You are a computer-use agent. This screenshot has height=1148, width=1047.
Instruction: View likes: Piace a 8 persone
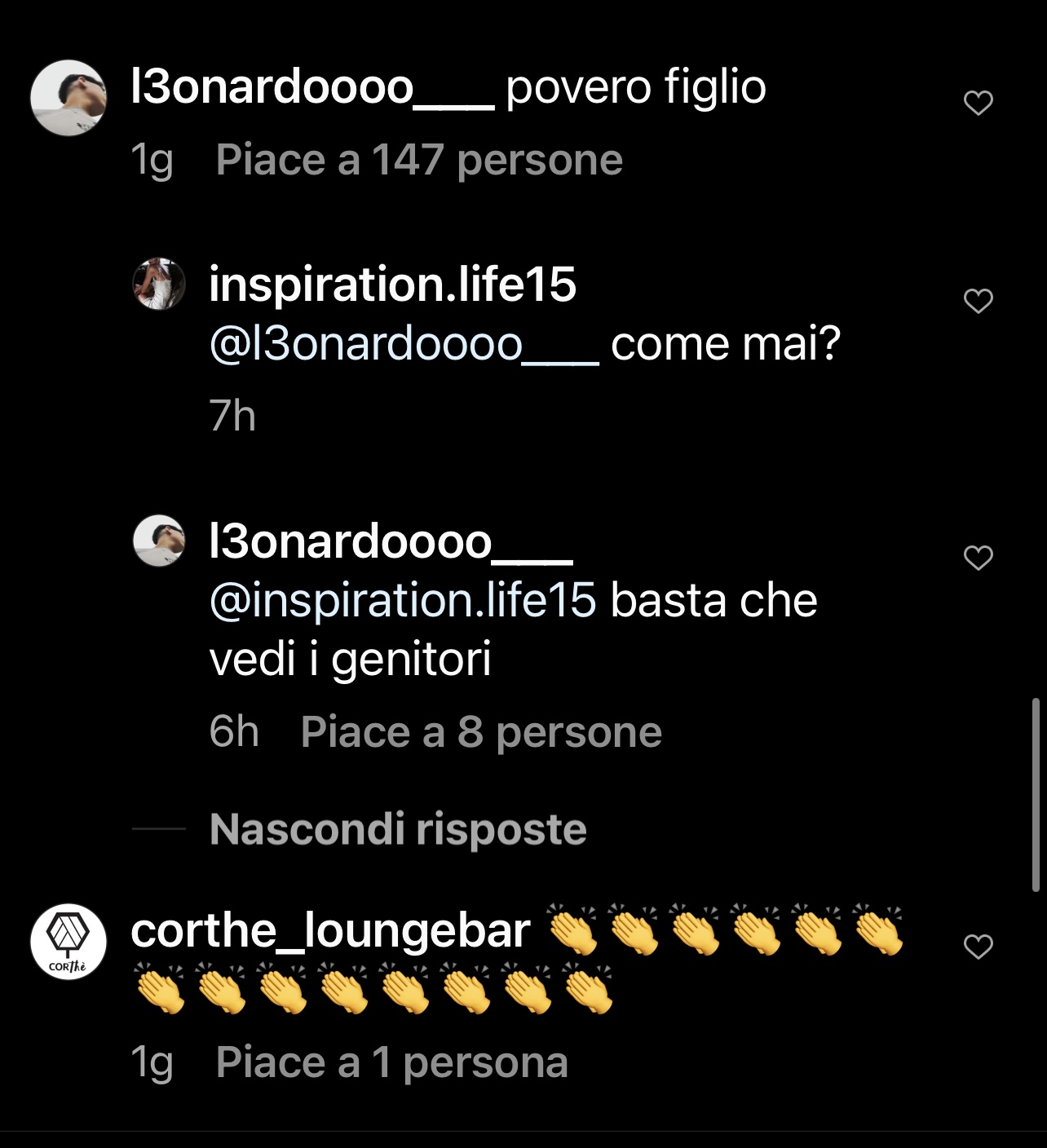[480, 731]
